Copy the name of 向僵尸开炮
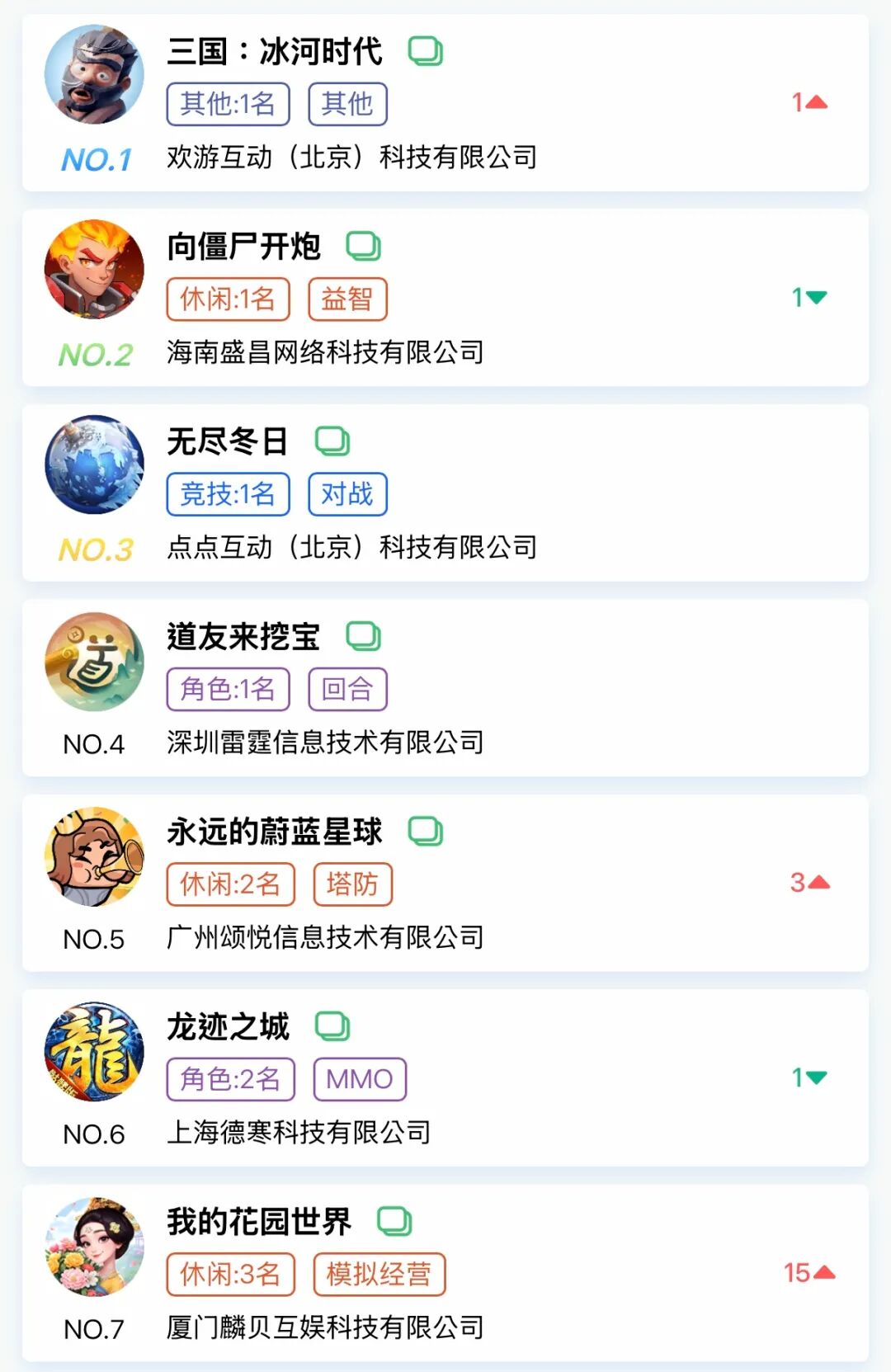Screen dimensions: 891x1372 [363, 246]
